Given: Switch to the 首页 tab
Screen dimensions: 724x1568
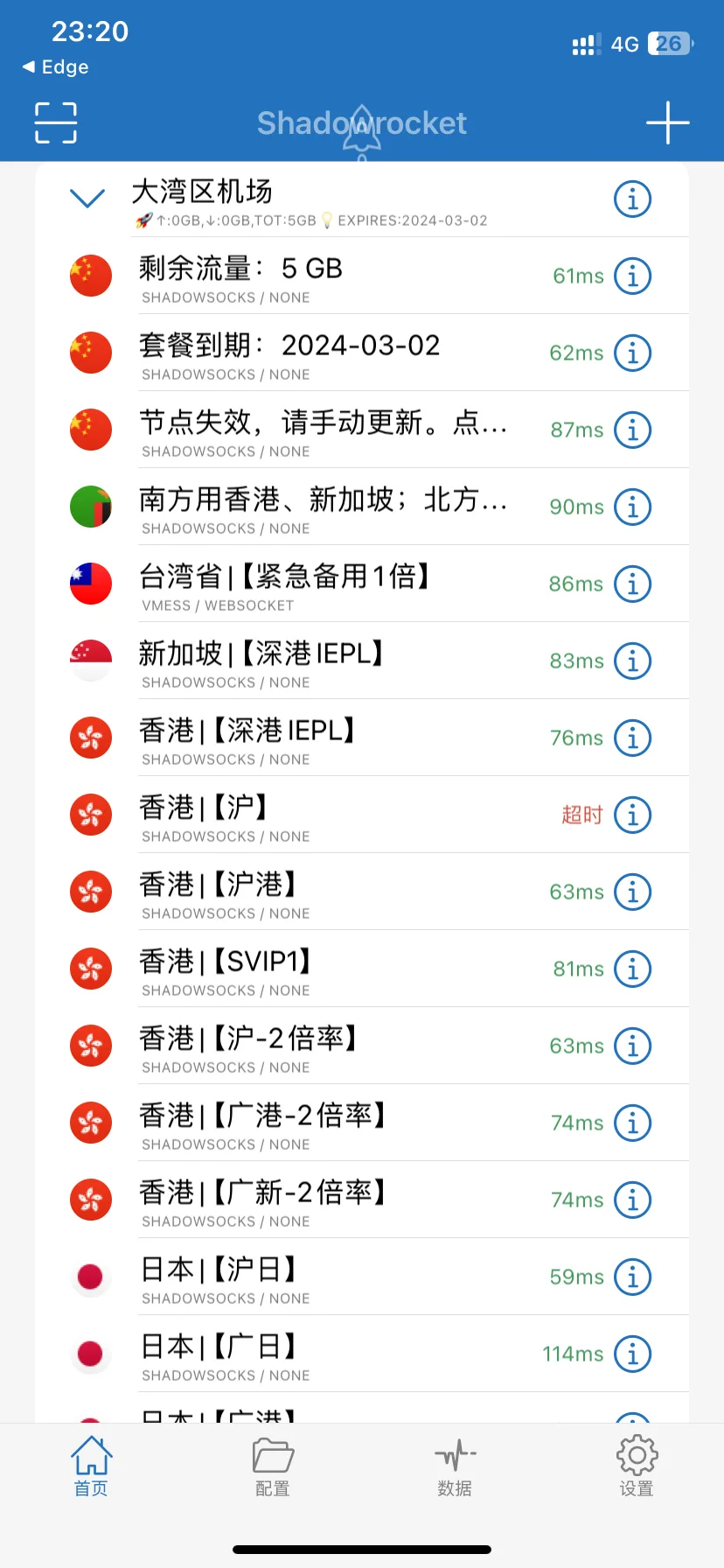Looking at the screenshot, I should tap(91, 1466).
